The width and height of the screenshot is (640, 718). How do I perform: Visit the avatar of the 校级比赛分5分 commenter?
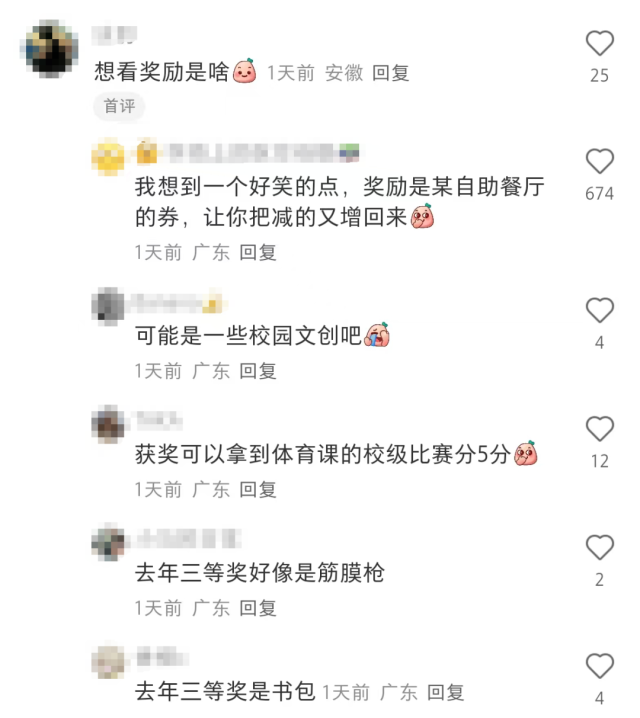[108, 424]
